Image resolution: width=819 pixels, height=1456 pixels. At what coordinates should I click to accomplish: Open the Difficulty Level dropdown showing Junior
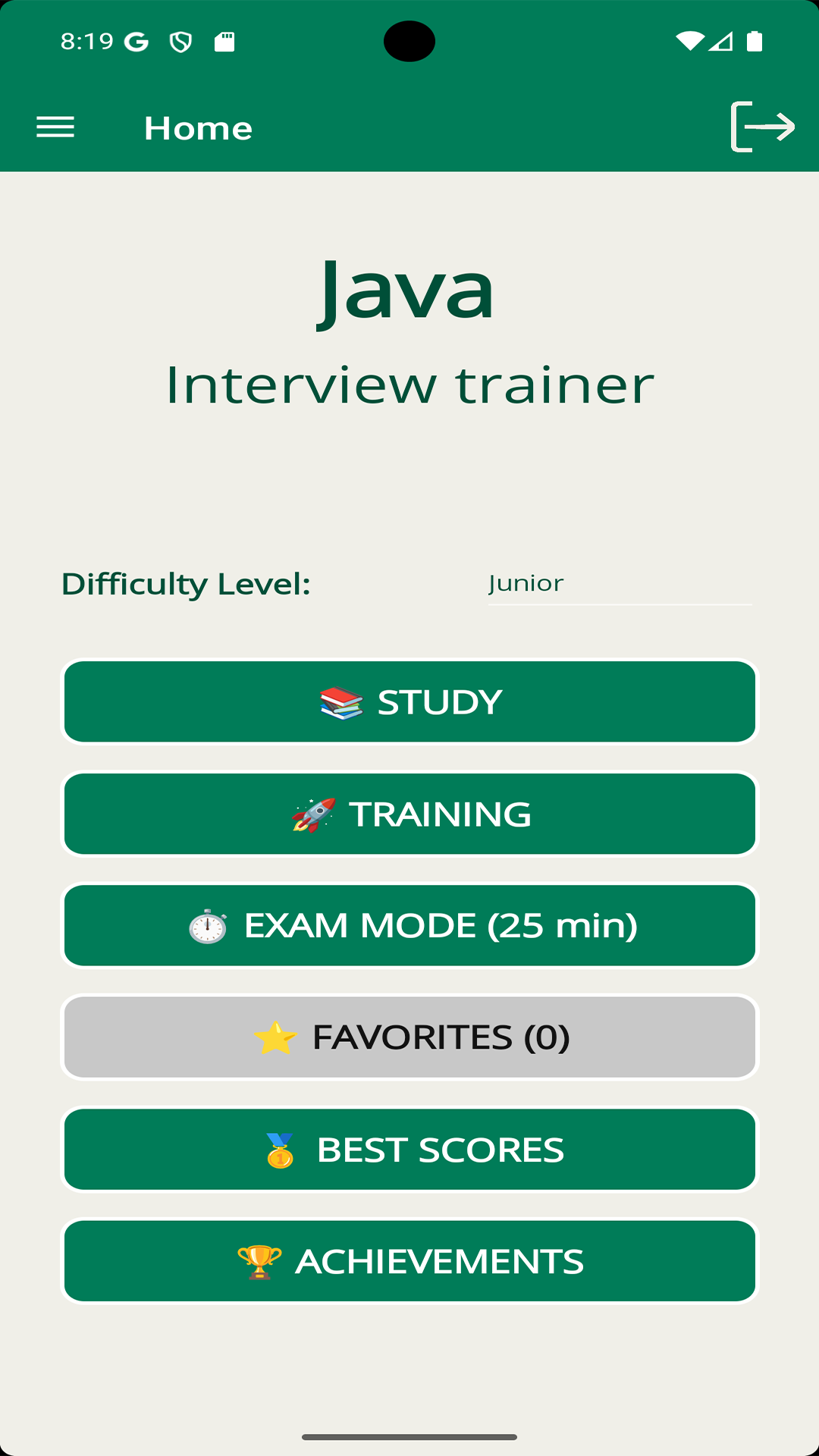[620, 584]
